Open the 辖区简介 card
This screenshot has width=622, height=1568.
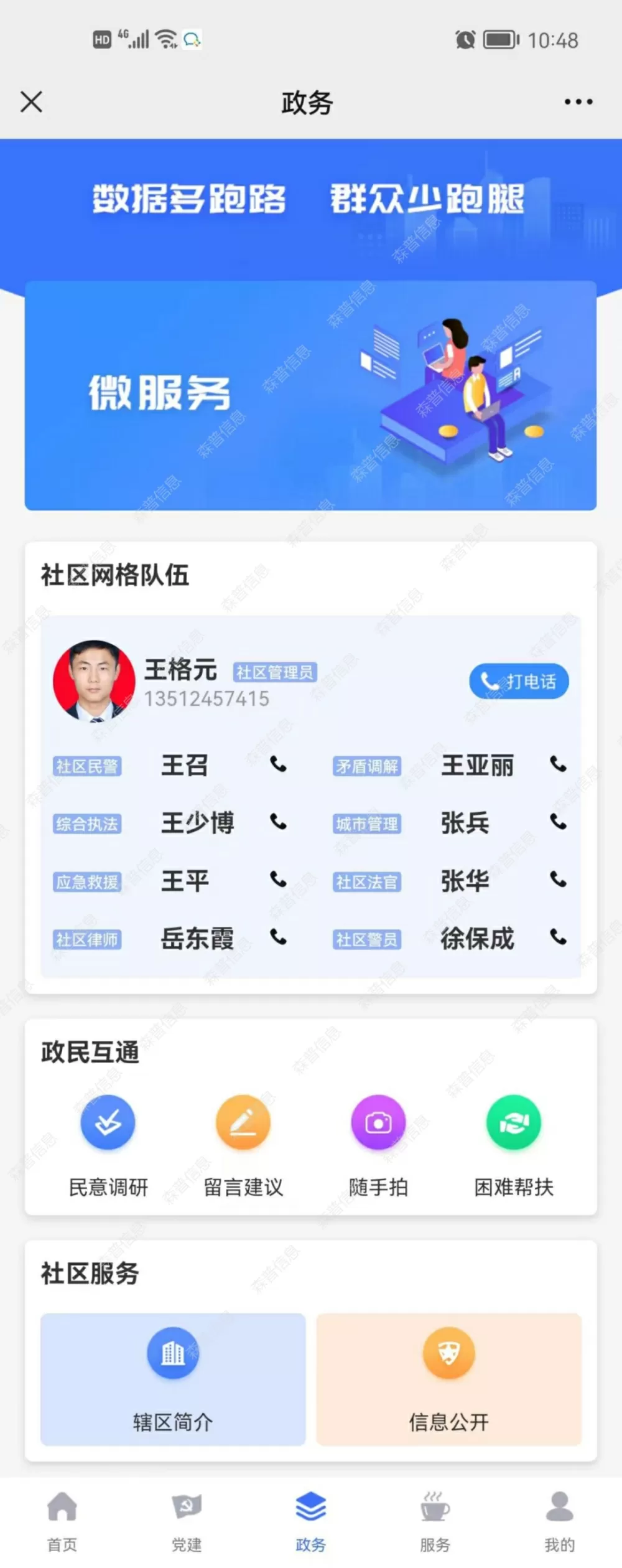(173, 1379)
